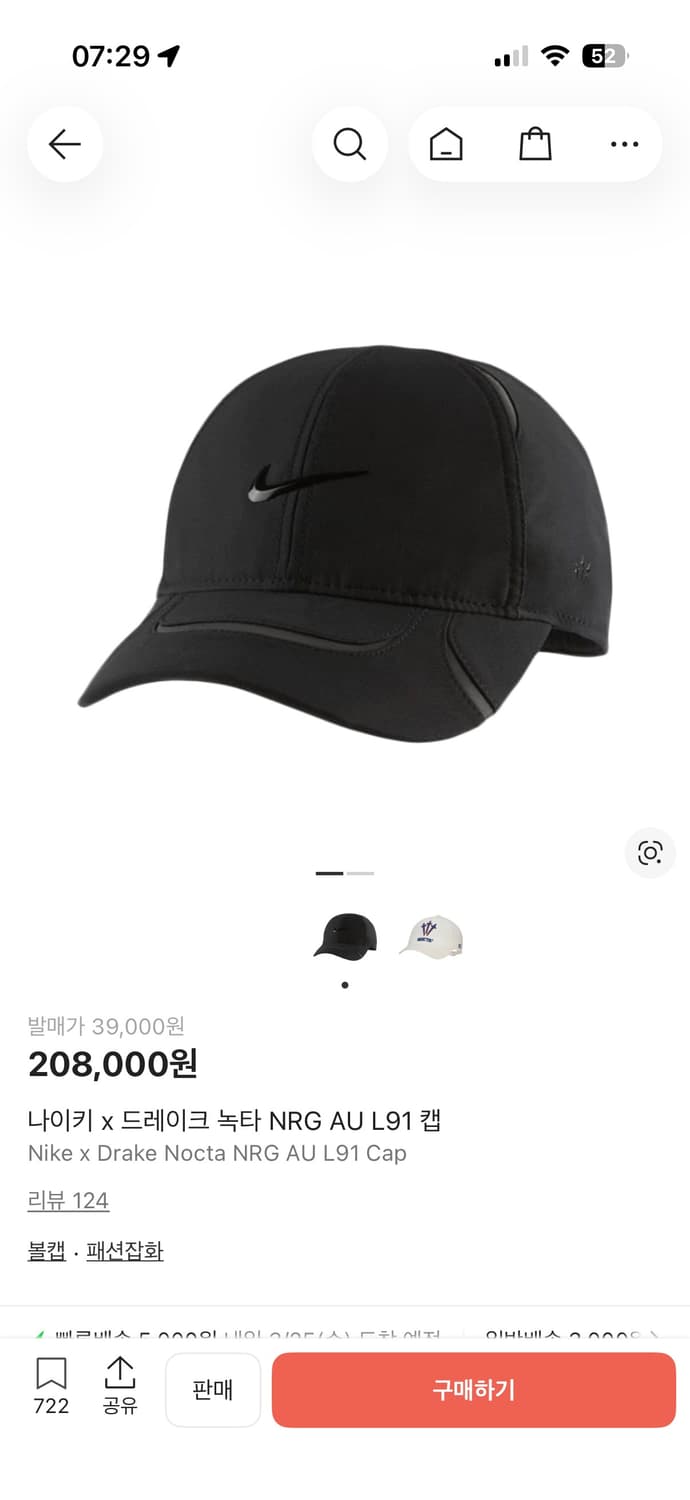Select the black cap thumbnail
Image resolution: width=690 pixels, height=1500 pixels.
(345, 937)
